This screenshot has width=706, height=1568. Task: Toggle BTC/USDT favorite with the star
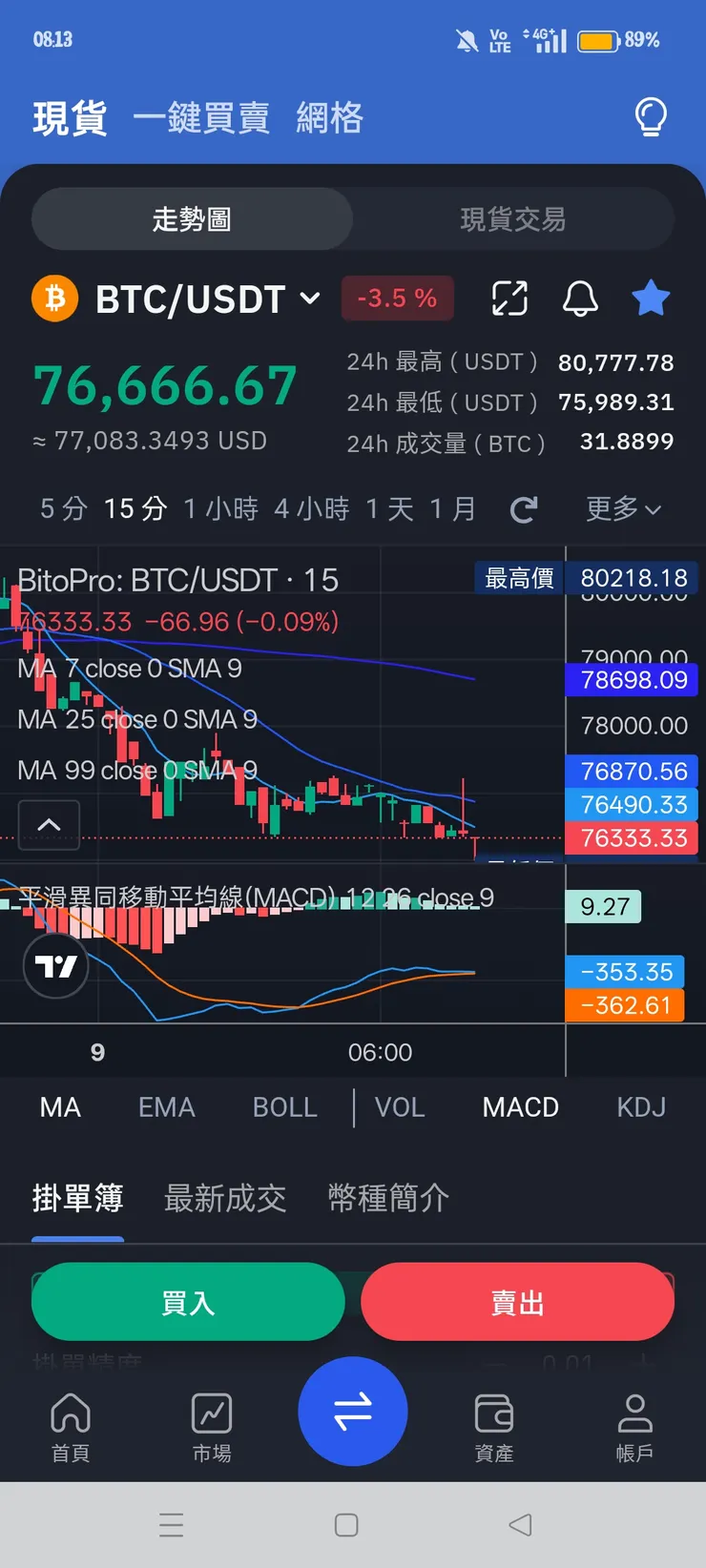[x=651, y=298]
